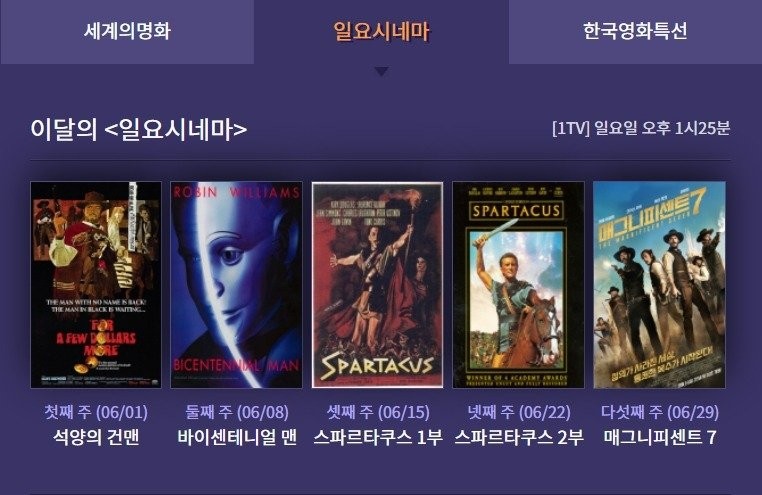Open the 석양의 건맨 movie poster

(x=96, y=284)
